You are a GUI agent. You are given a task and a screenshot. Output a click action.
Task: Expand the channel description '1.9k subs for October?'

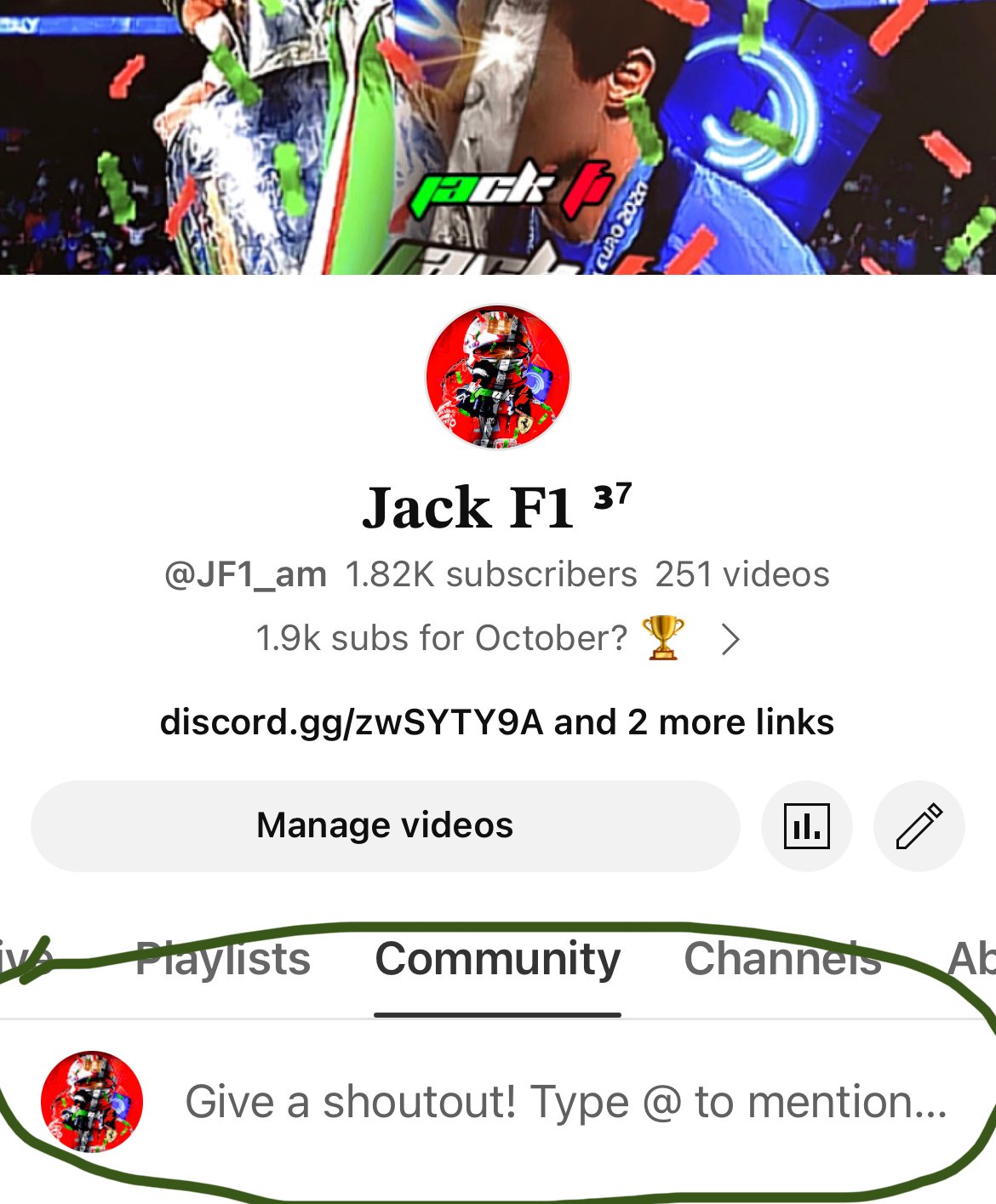pyautogui.click(x=498, y=638)
